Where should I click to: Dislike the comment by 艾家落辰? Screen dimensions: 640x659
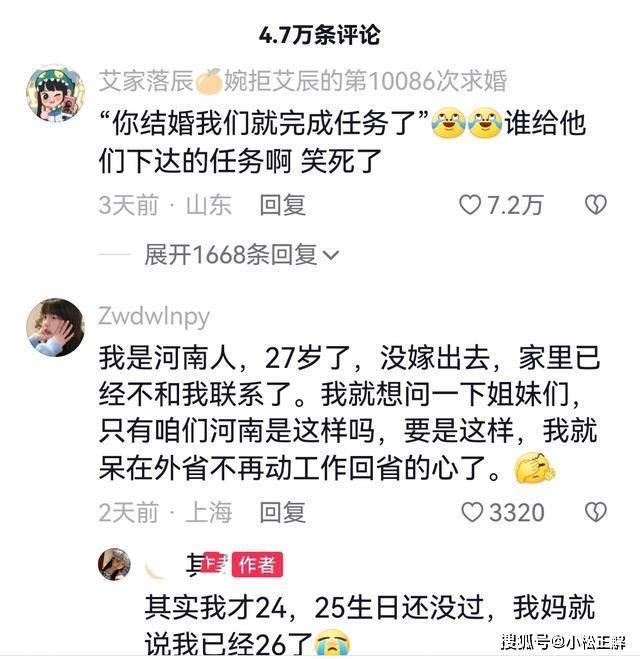(x=596, y=205)
